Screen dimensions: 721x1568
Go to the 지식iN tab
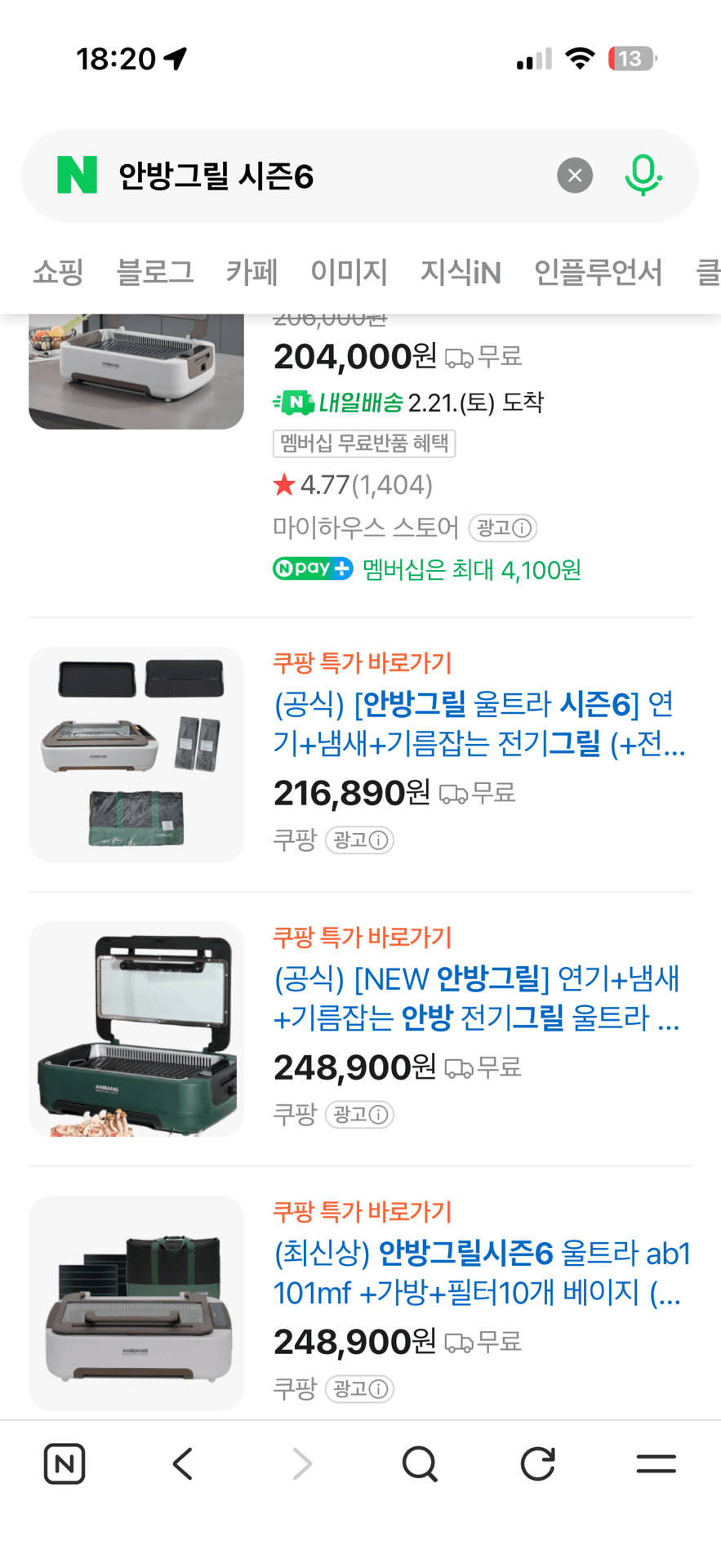point(461,272)
